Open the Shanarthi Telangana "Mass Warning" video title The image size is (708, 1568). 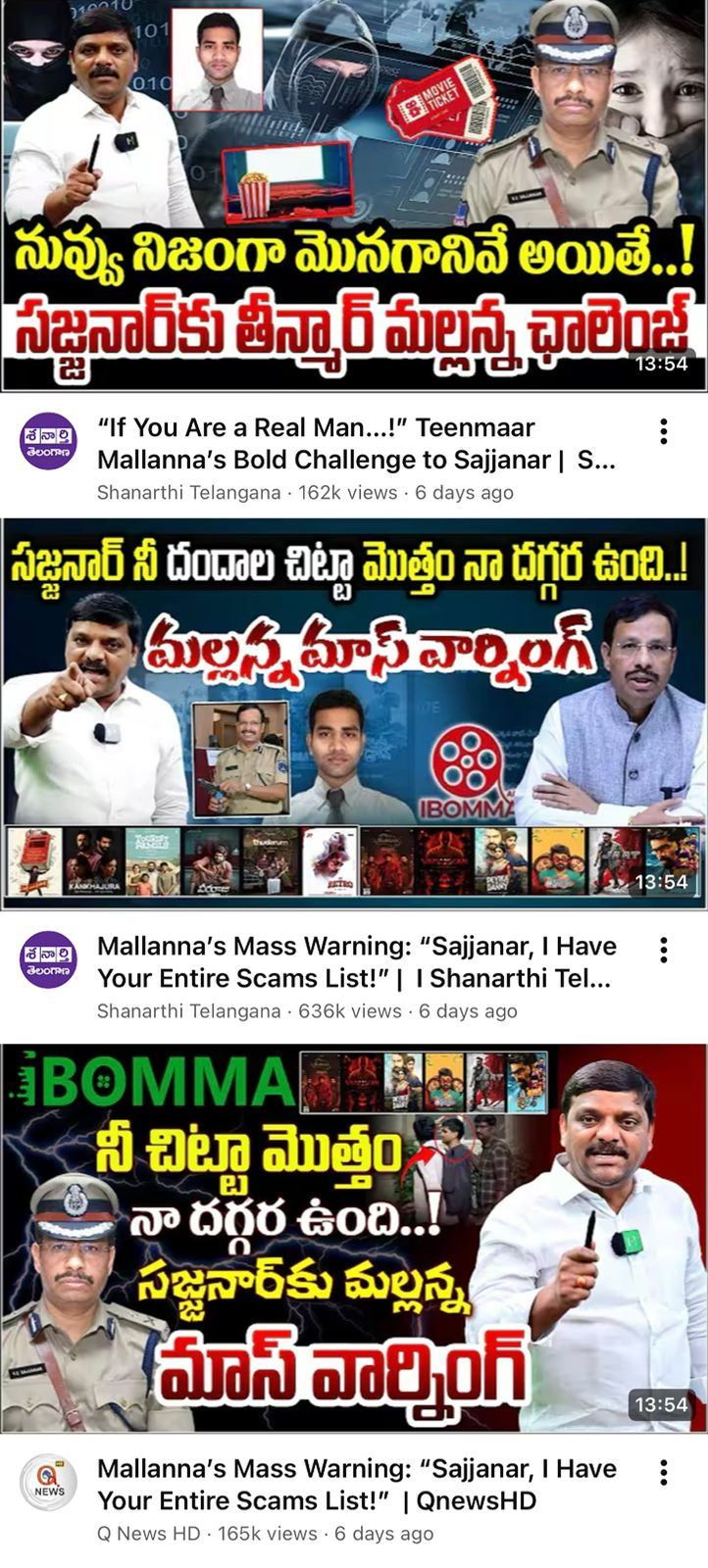coord(357,961)
